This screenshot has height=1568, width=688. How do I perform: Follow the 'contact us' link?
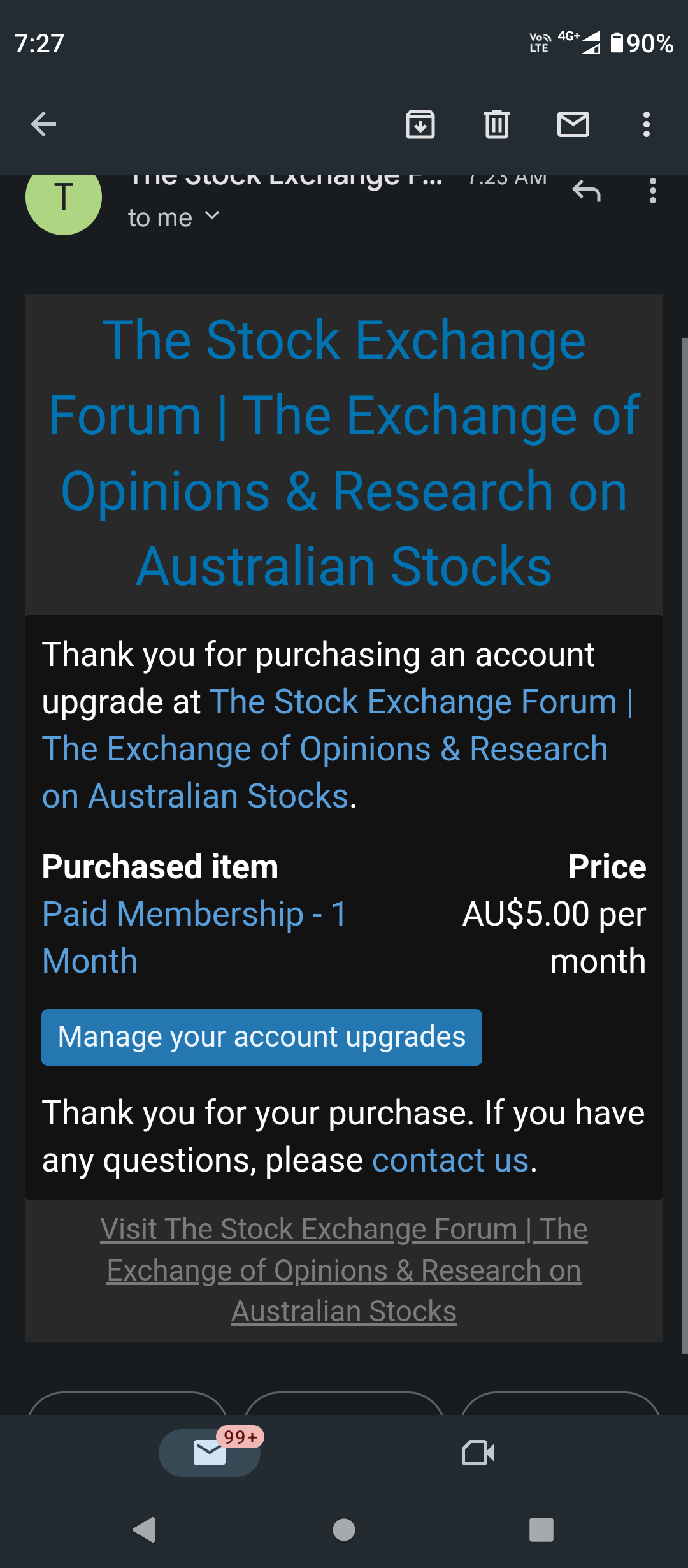click(450, 1160)
